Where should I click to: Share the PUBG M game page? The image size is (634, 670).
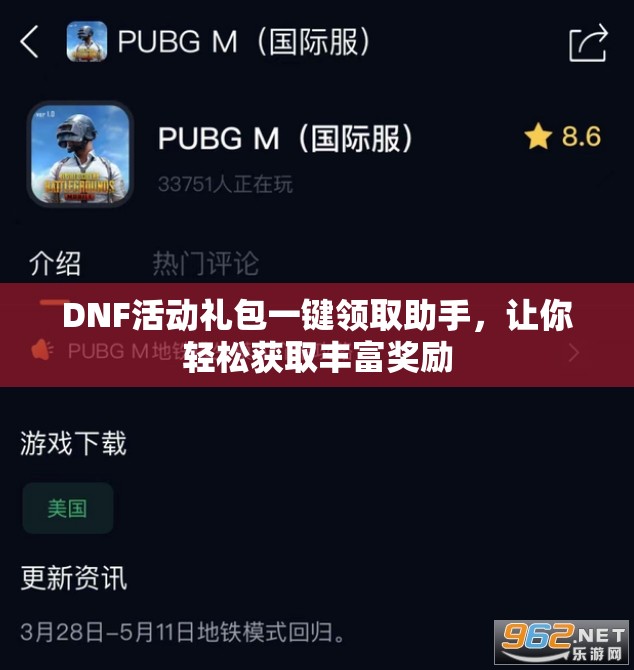[588, 43]
